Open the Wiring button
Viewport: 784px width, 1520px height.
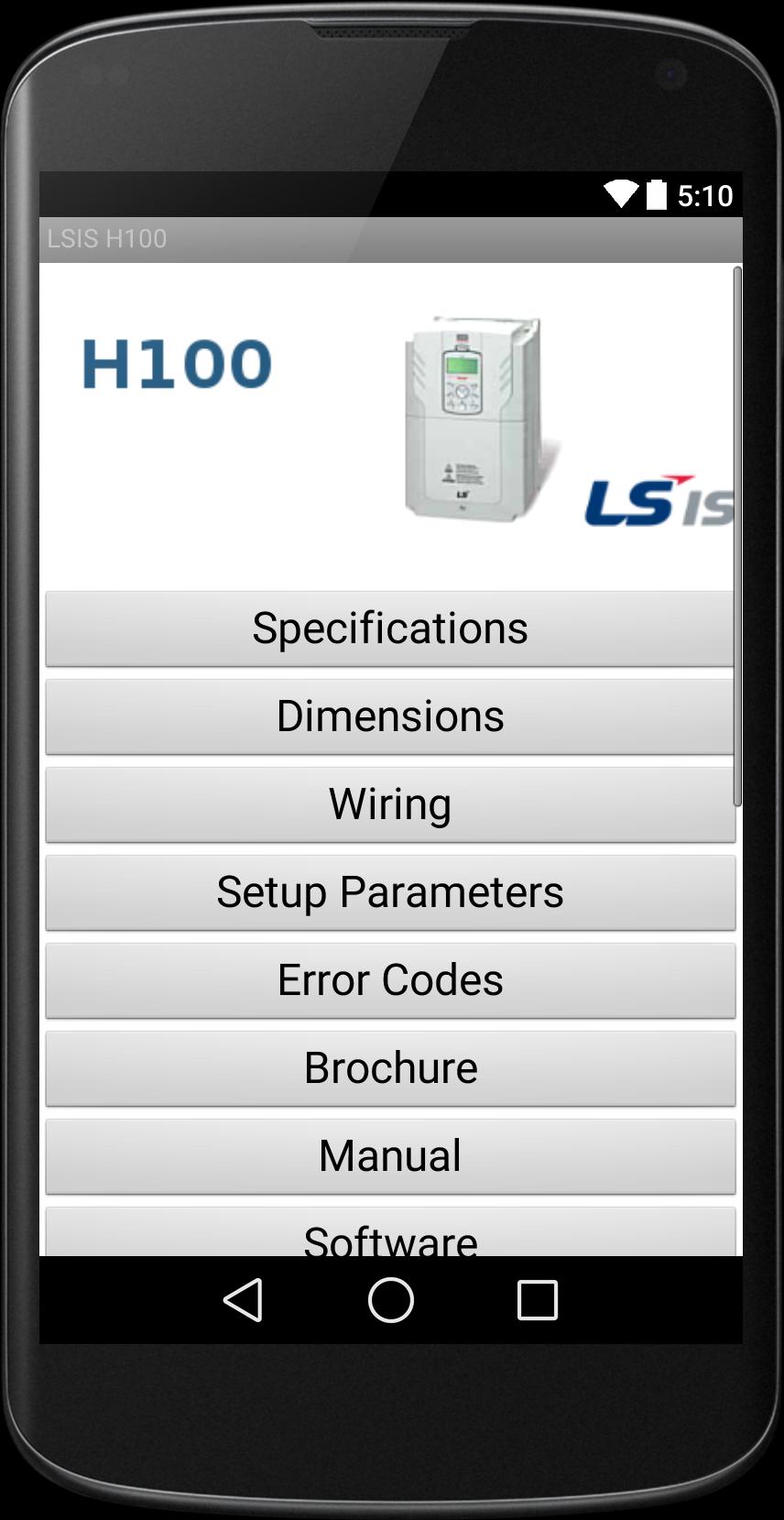[390, 804]
